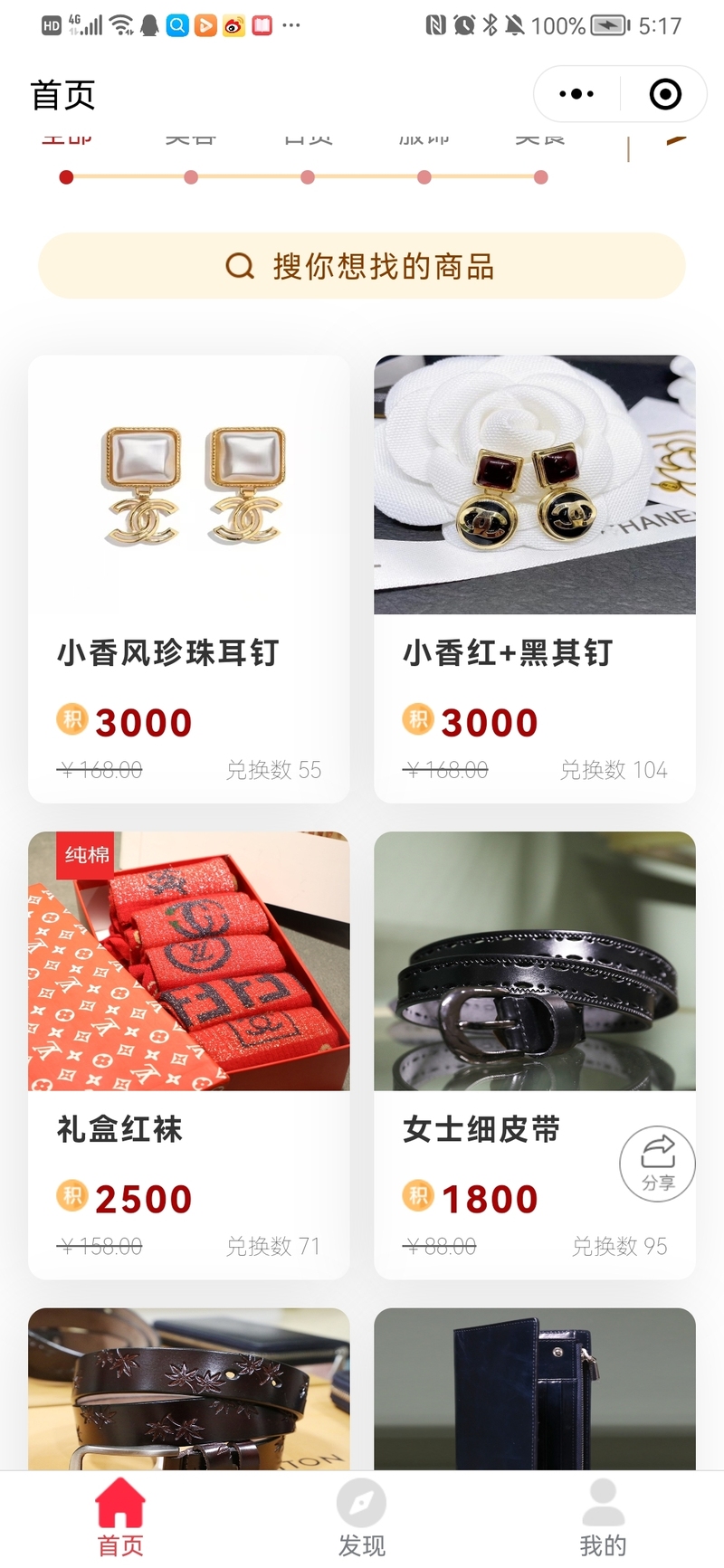The width and height of the screenshot is (724, 1568).
Task: Close the mini program via target icon
Action: coord(665,94)
